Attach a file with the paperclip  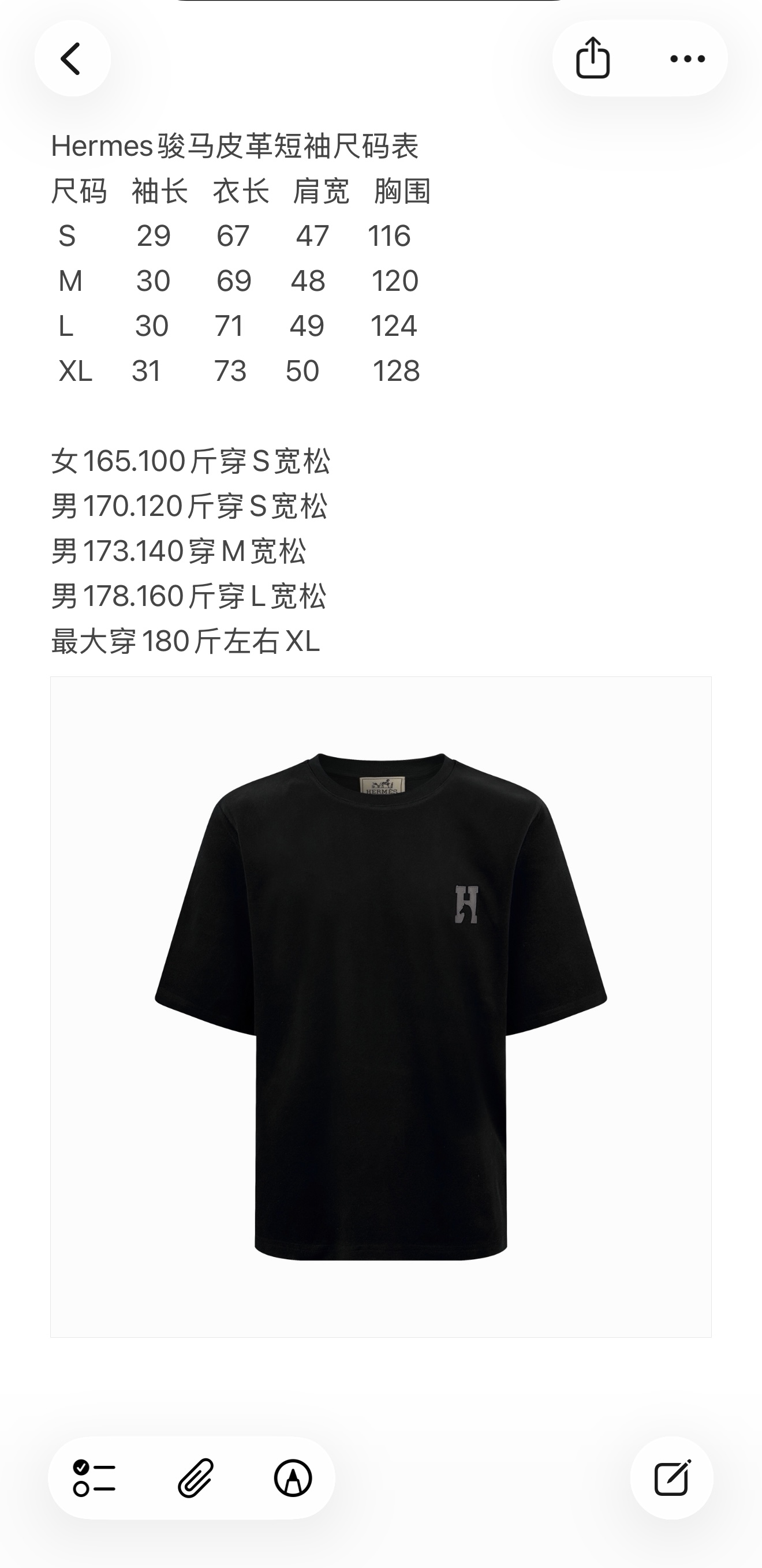point(196,1478)
